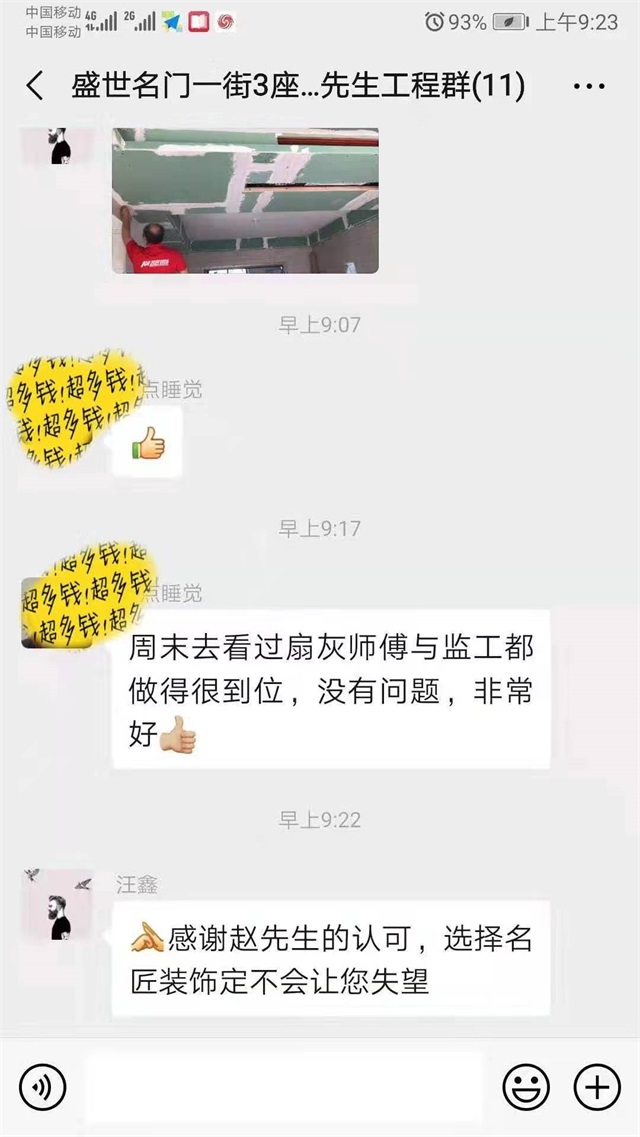Go back from the group chat
The width and height of the screenshot is (640, 1137).
(35, 86)
